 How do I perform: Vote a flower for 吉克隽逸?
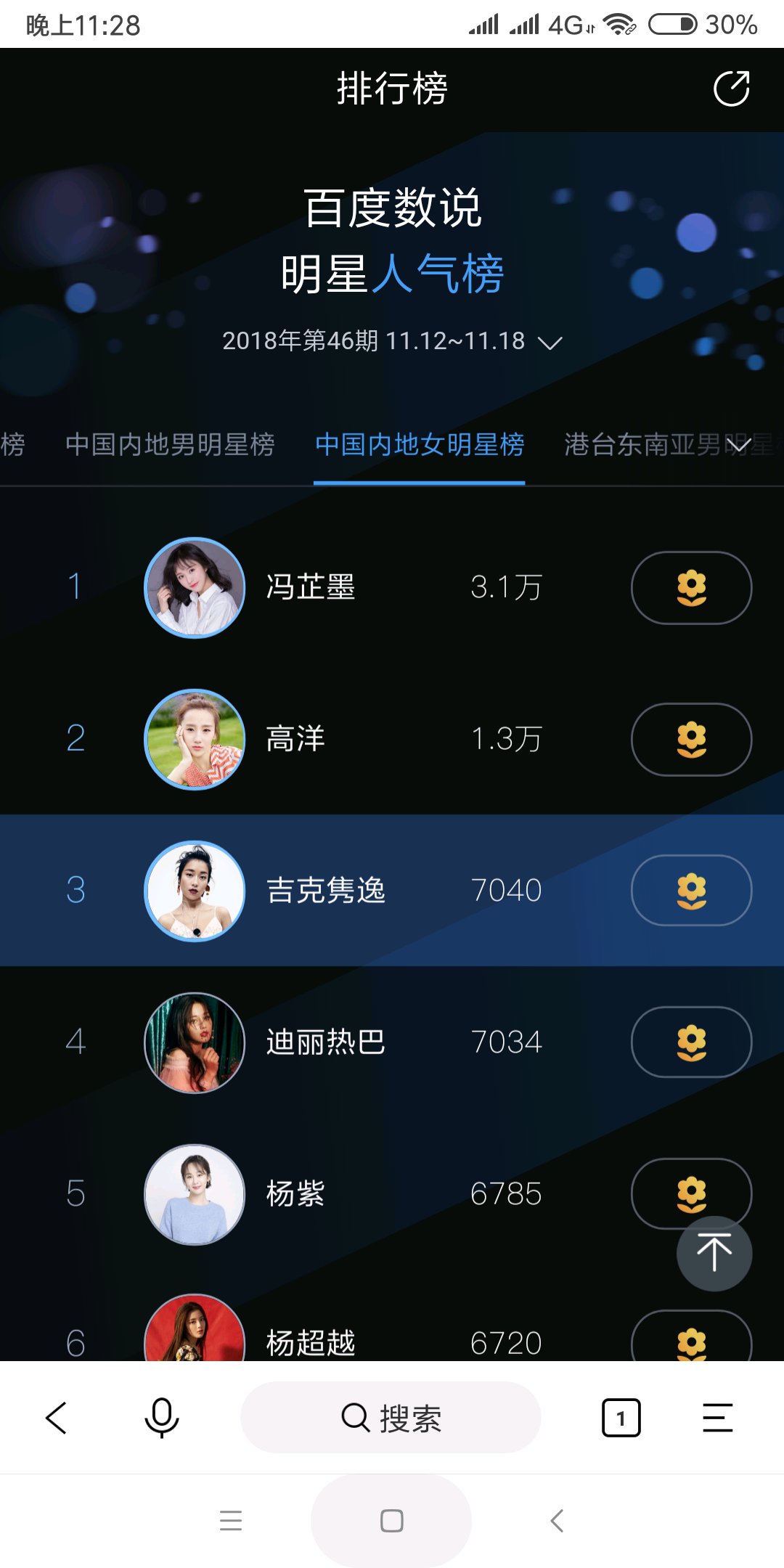(691, 891)
